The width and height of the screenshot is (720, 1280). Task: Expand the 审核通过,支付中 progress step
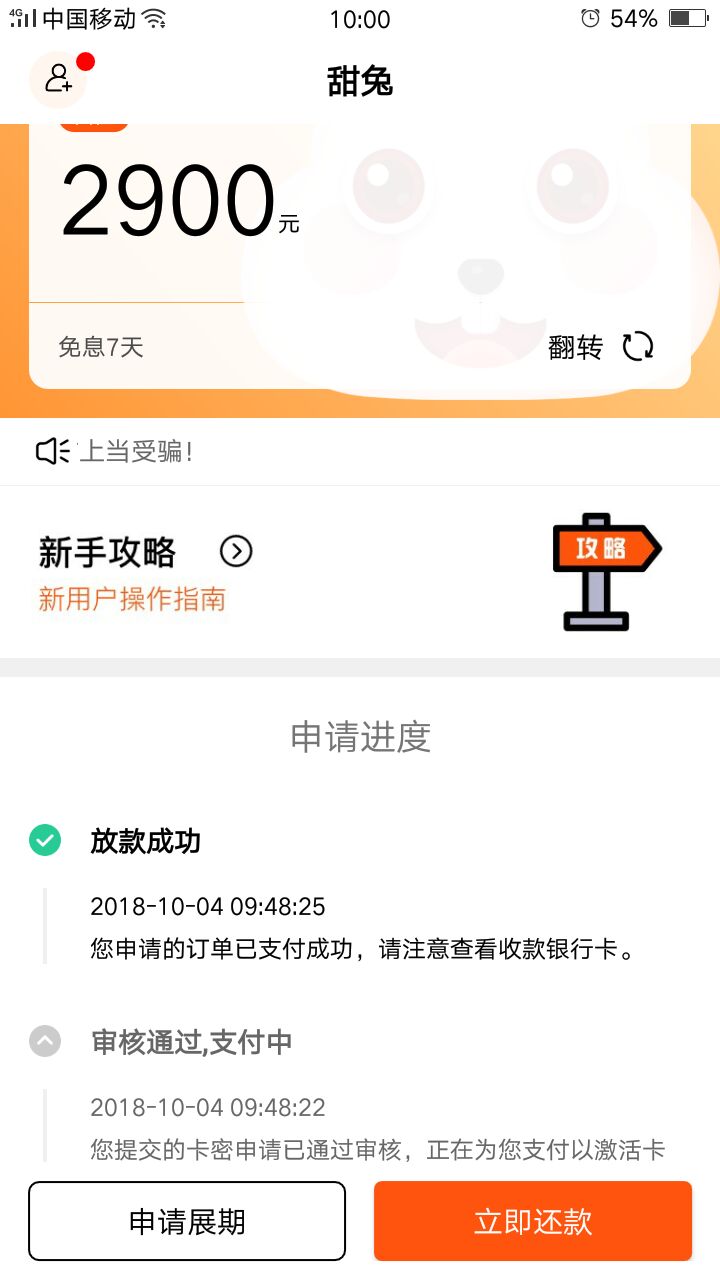coord(45,1042)
